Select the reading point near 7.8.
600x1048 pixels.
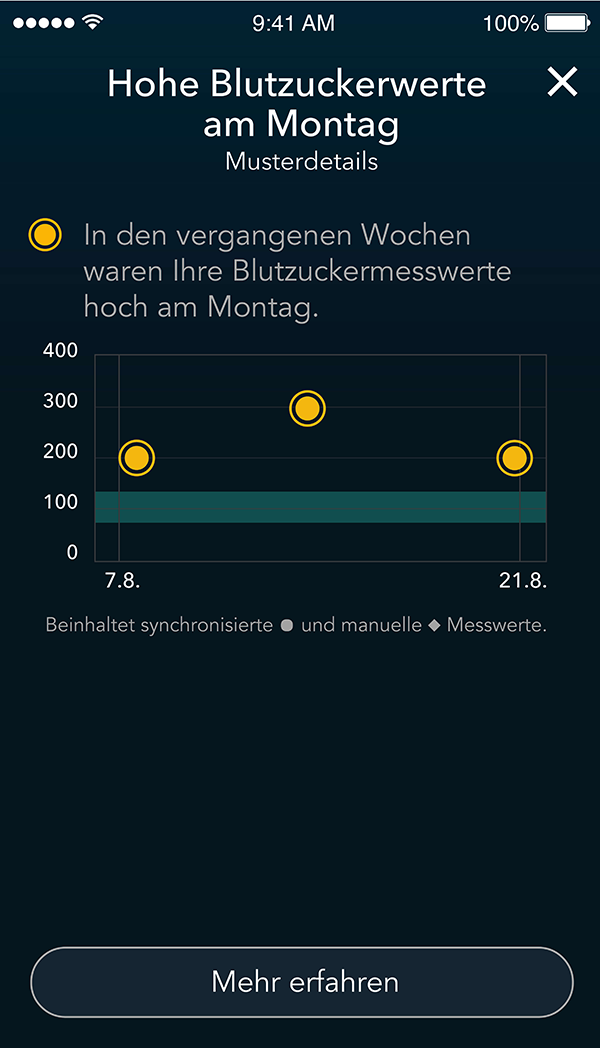136,458
